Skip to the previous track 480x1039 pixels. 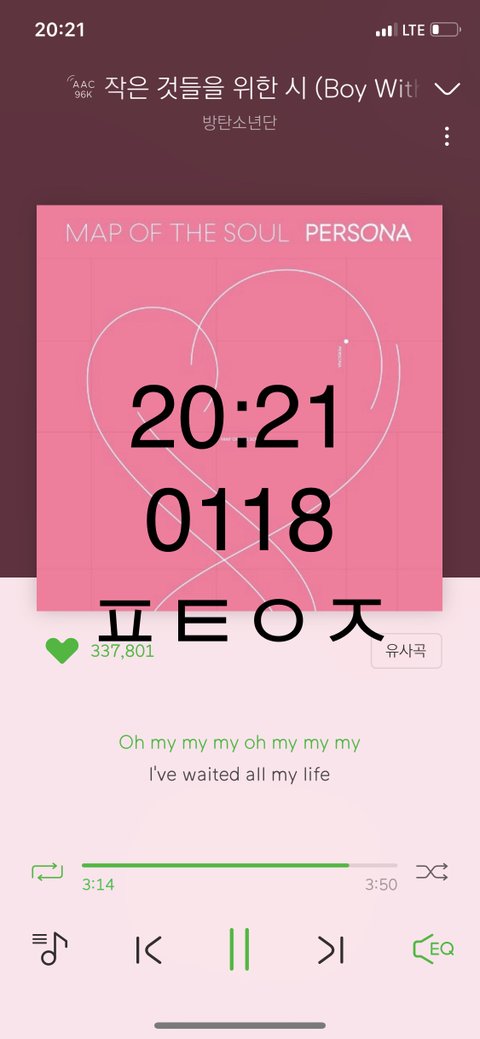149,950
